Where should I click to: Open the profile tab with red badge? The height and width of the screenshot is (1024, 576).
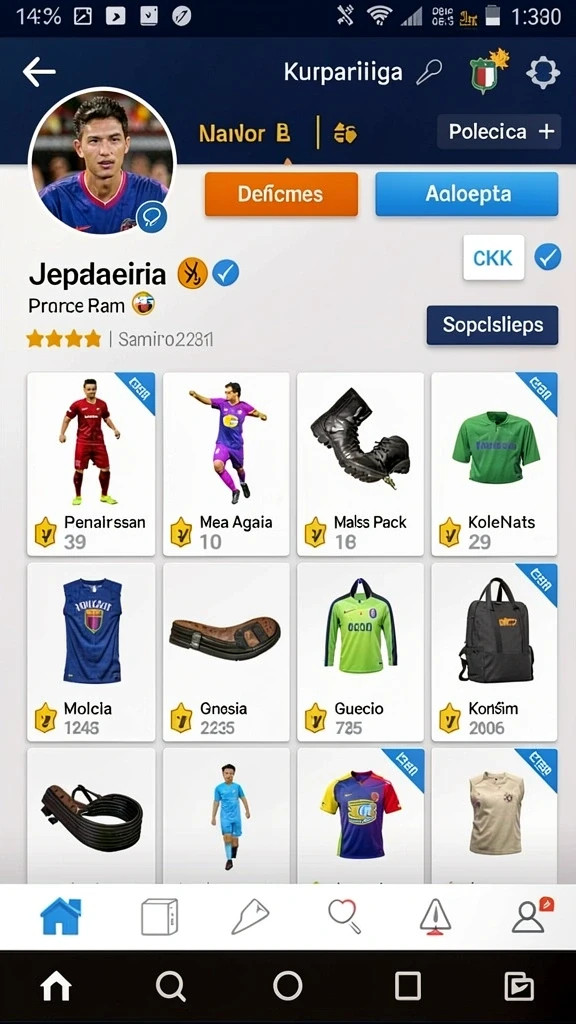click(x=530, y=916)
